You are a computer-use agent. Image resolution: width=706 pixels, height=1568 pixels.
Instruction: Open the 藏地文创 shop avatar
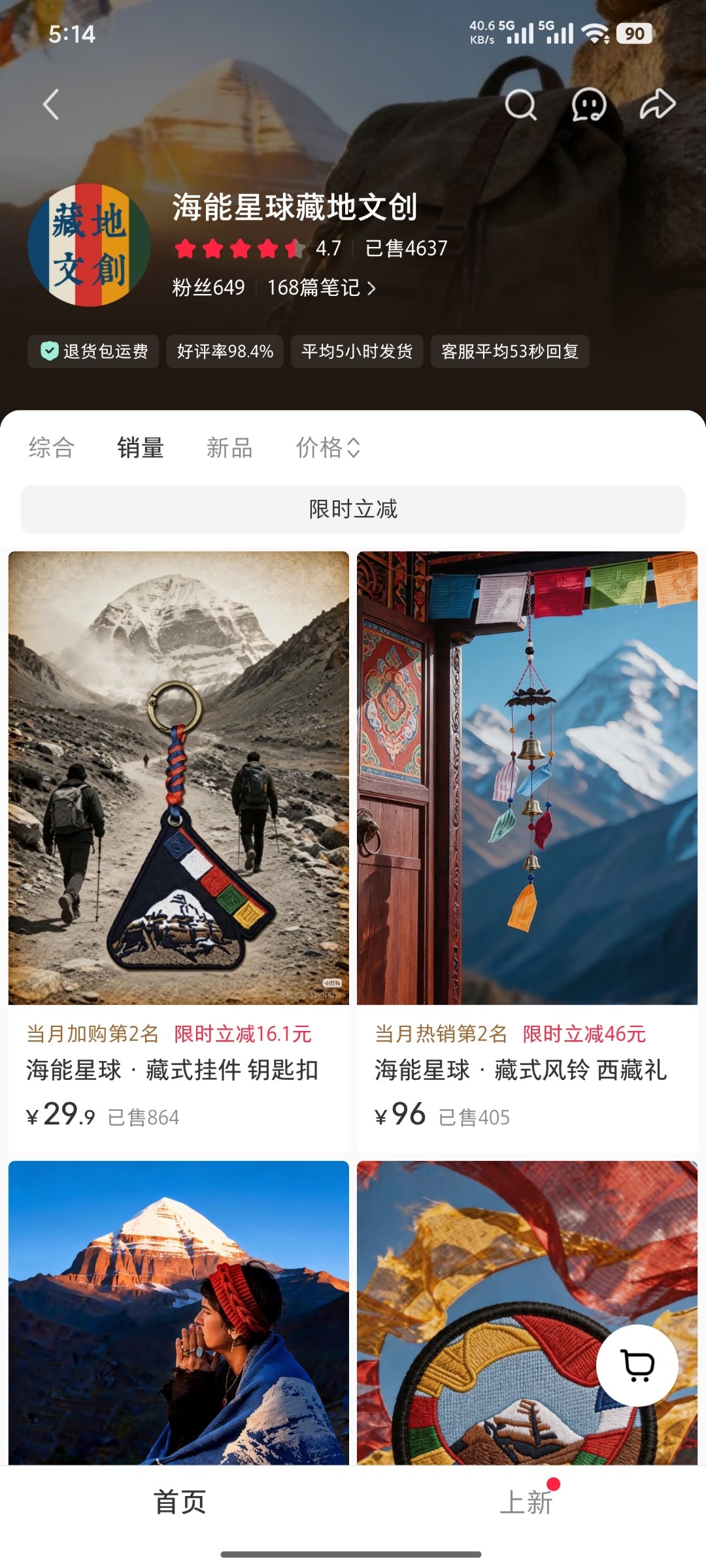point(90,245)
